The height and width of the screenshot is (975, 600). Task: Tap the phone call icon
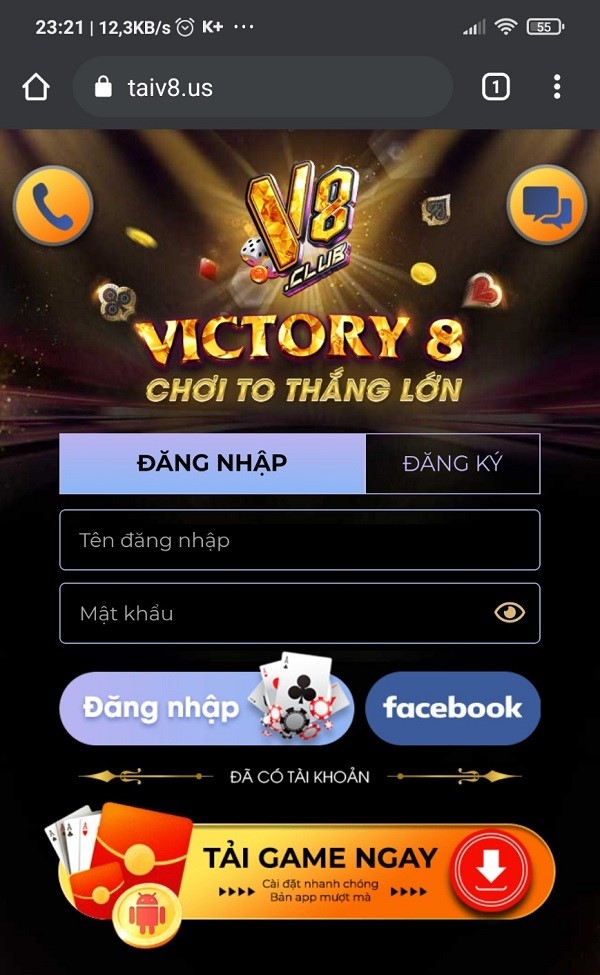[52, 206]
